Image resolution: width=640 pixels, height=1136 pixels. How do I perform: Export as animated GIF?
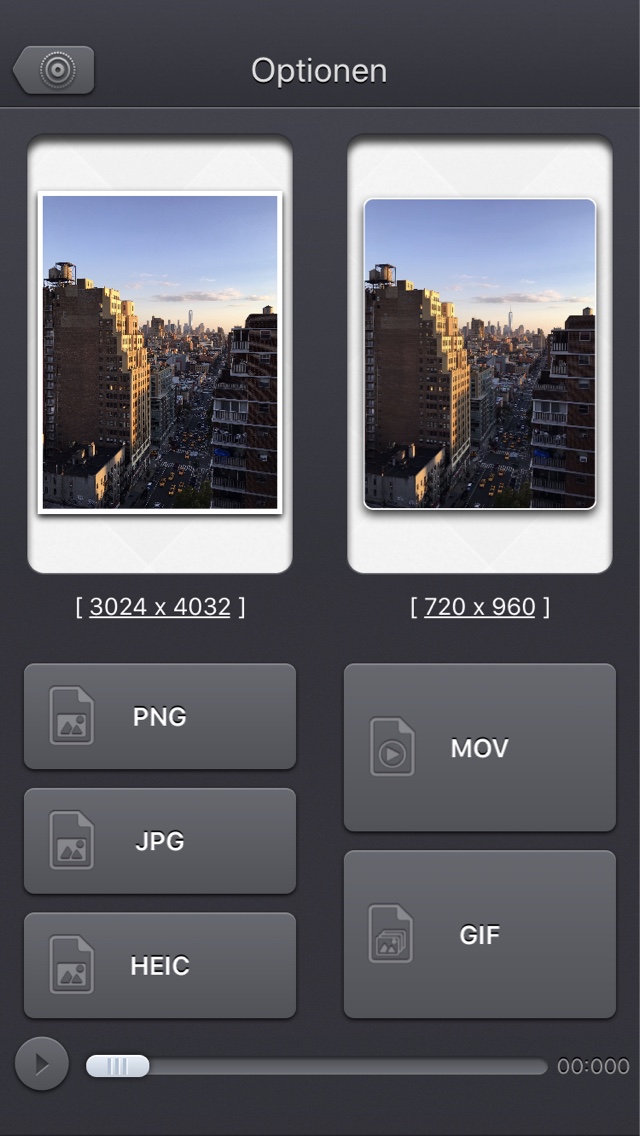480,935
